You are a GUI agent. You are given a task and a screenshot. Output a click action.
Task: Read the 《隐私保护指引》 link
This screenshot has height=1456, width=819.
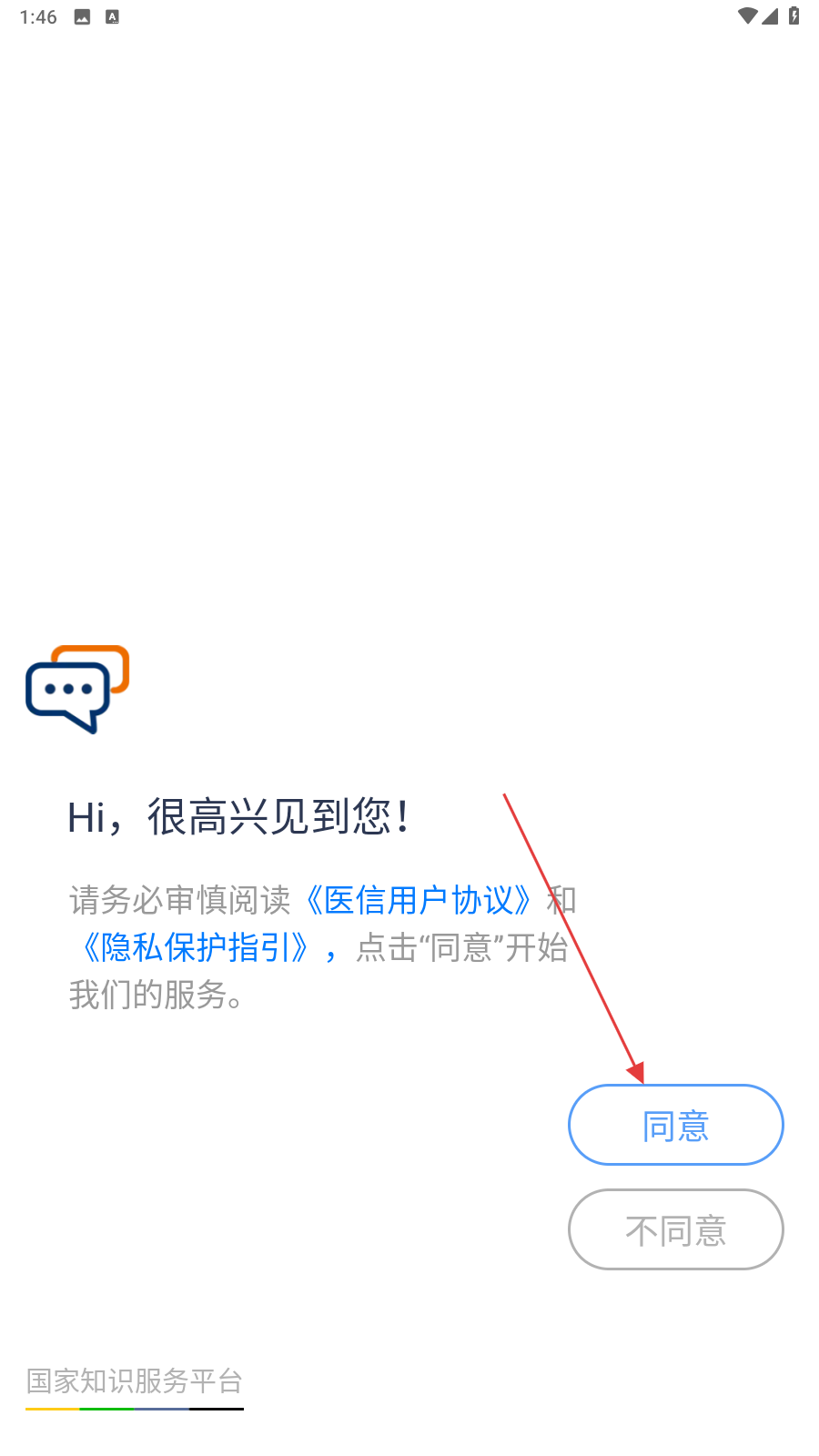(x=196, y=947)
